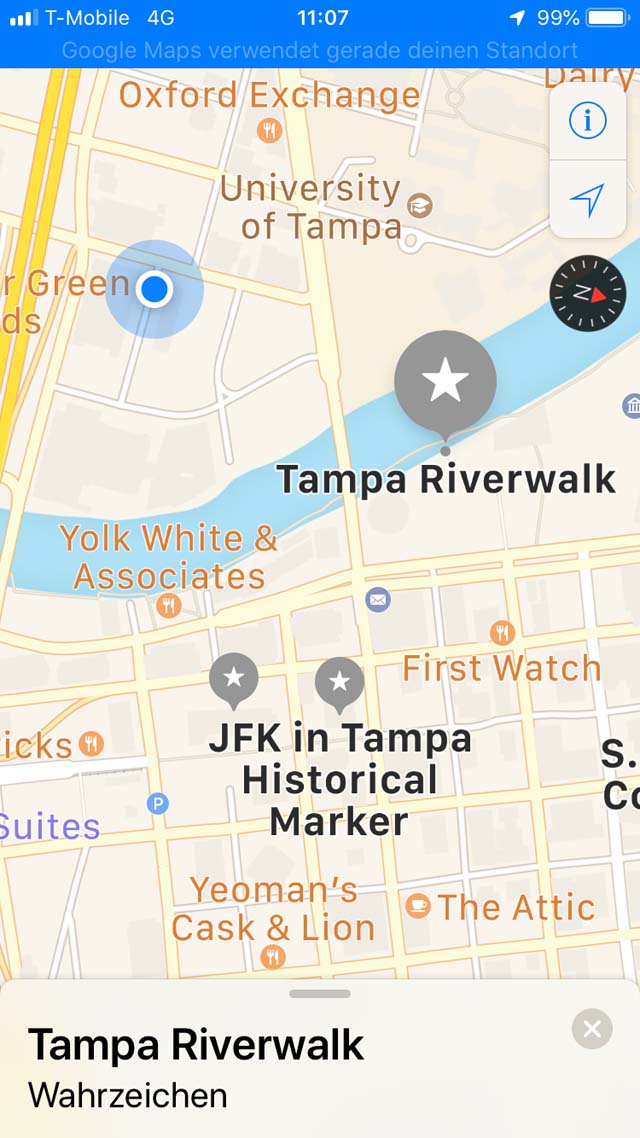The image size is (640, 1138).
Task: Select the Tampa Riverwalk star pin
Action: [445, 384]
